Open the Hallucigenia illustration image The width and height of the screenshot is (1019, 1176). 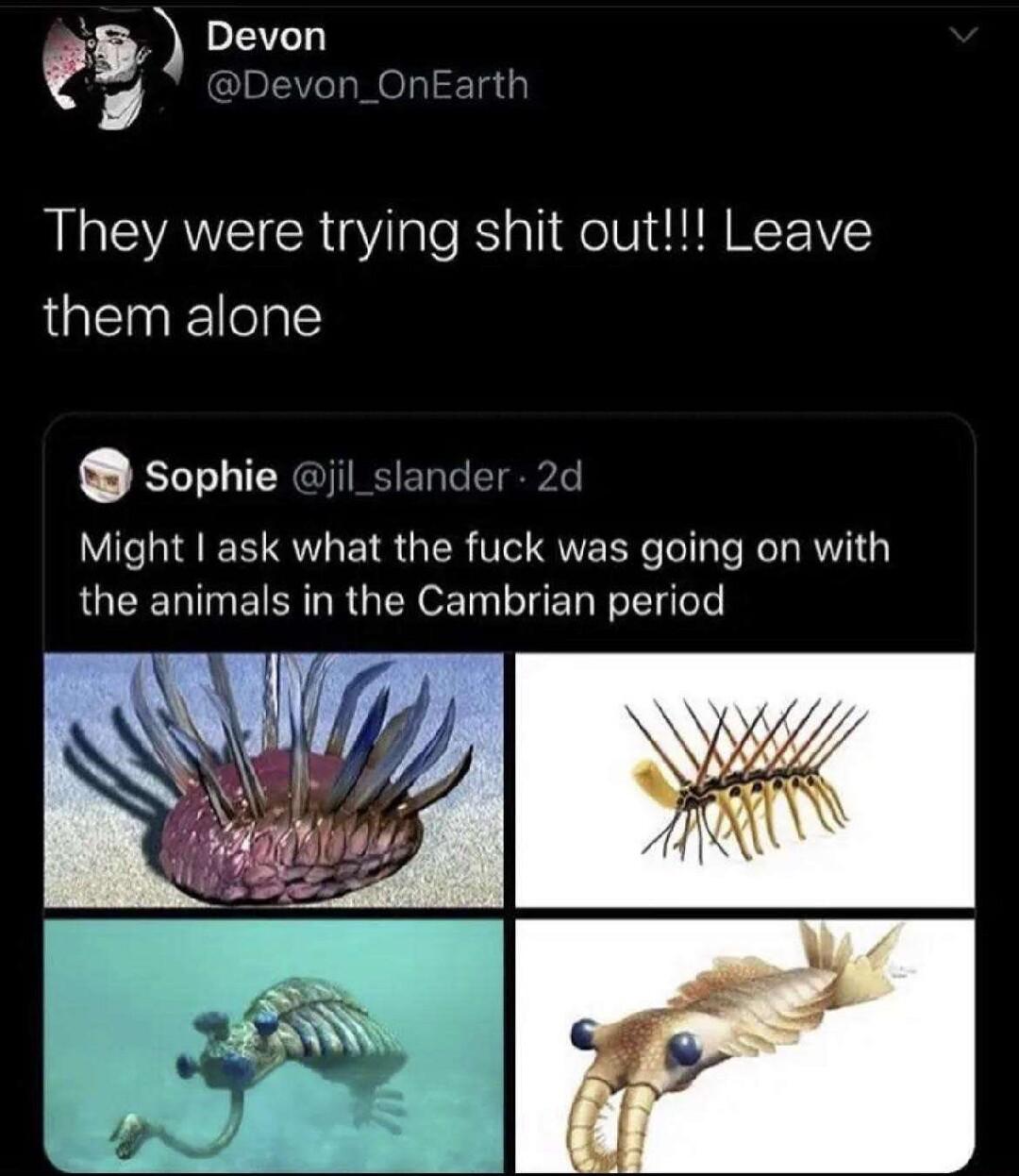(755, 779)
